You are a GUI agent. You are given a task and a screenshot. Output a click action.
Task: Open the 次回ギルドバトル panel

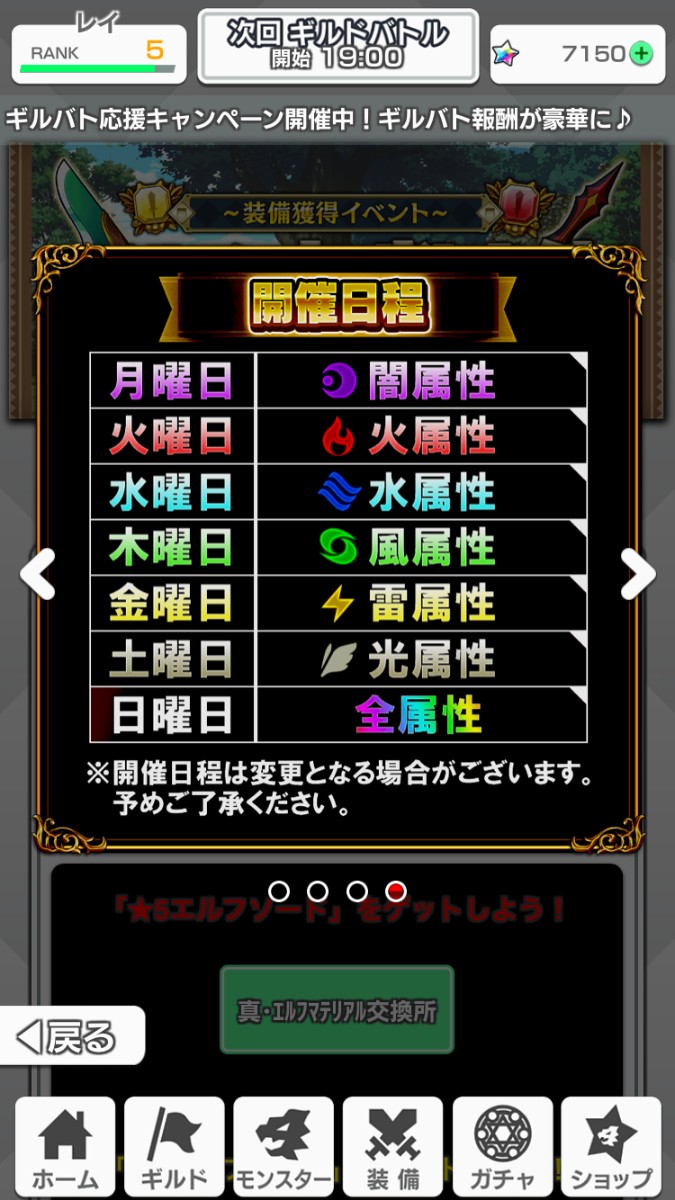(337, 45)
